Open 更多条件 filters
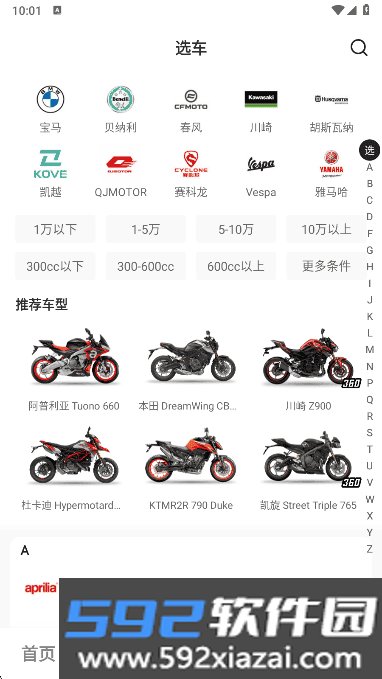The image size is (382, 679). click(x=326, y=266)
